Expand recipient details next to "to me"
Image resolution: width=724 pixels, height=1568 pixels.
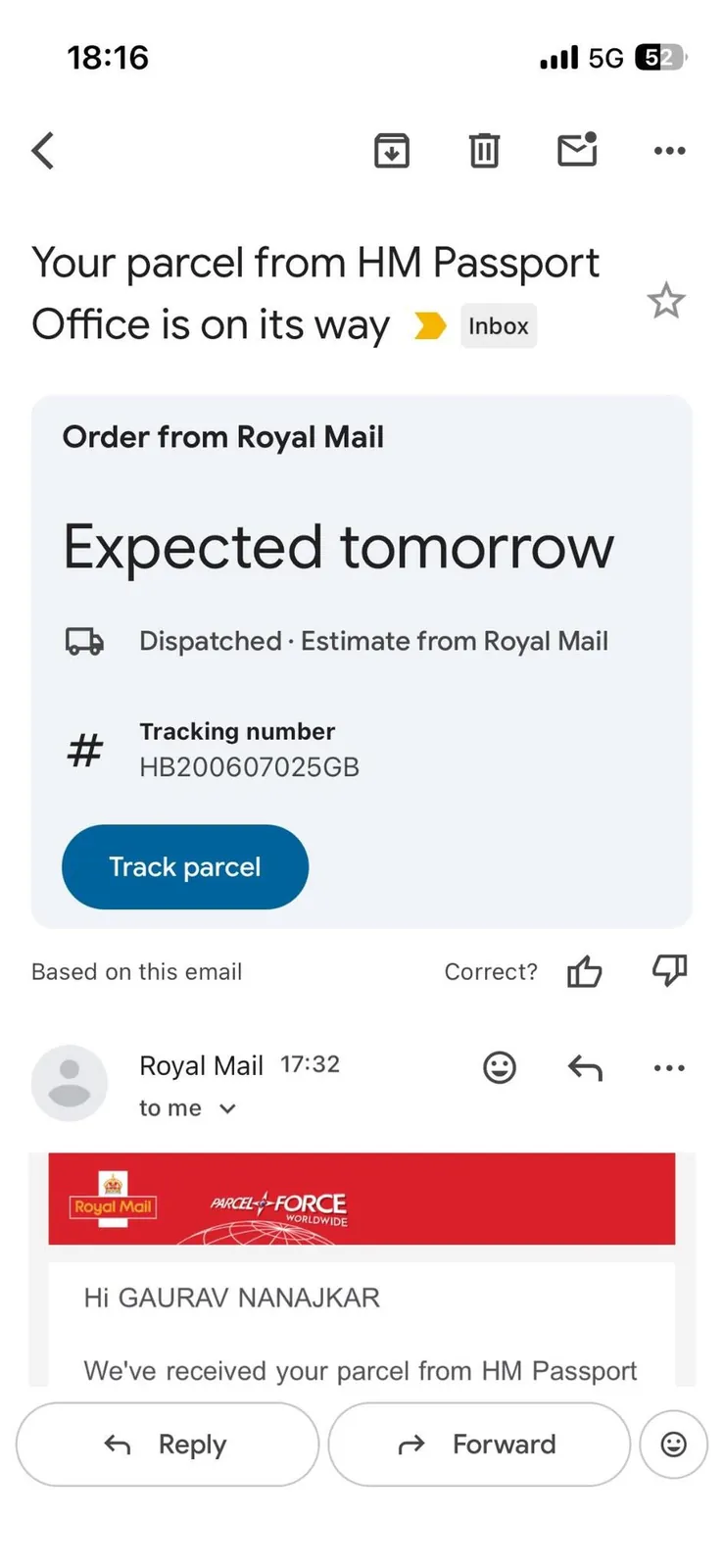point(227,1108)
